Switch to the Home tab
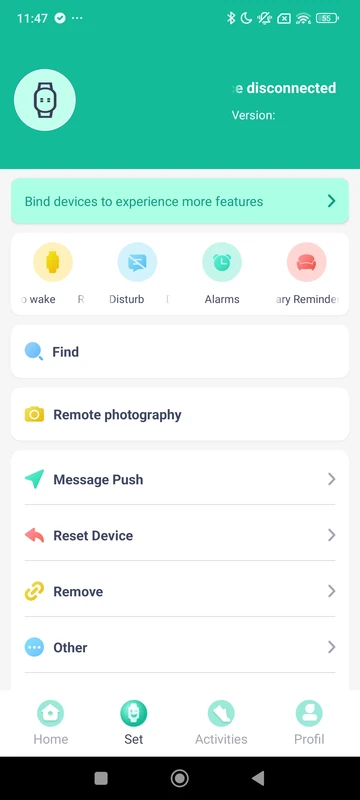This screenshot has width=360, height=800. click(50, 722)
